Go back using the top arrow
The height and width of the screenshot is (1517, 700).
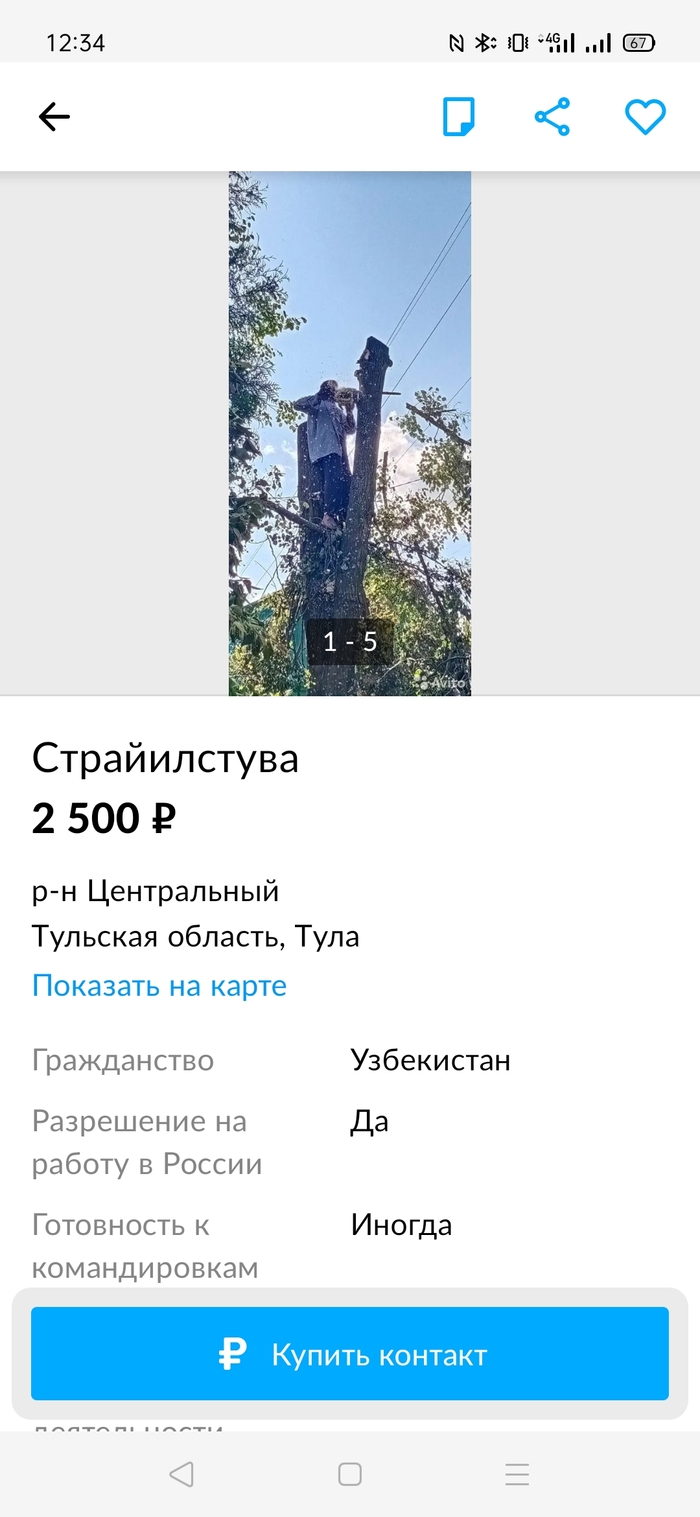(x=54, y=117)
